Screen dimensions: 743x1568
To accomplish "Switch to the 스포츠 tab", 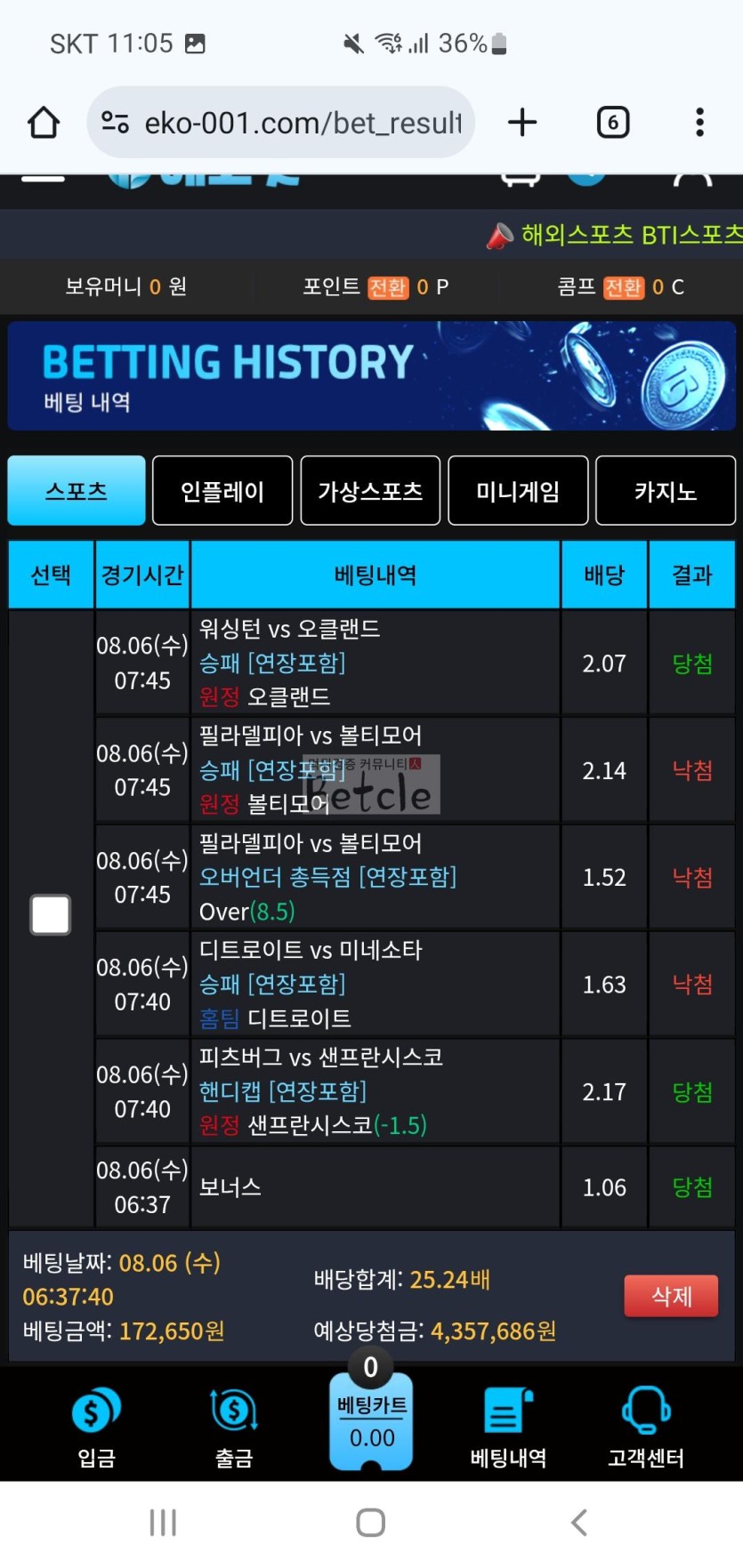I will coord(77,491).
